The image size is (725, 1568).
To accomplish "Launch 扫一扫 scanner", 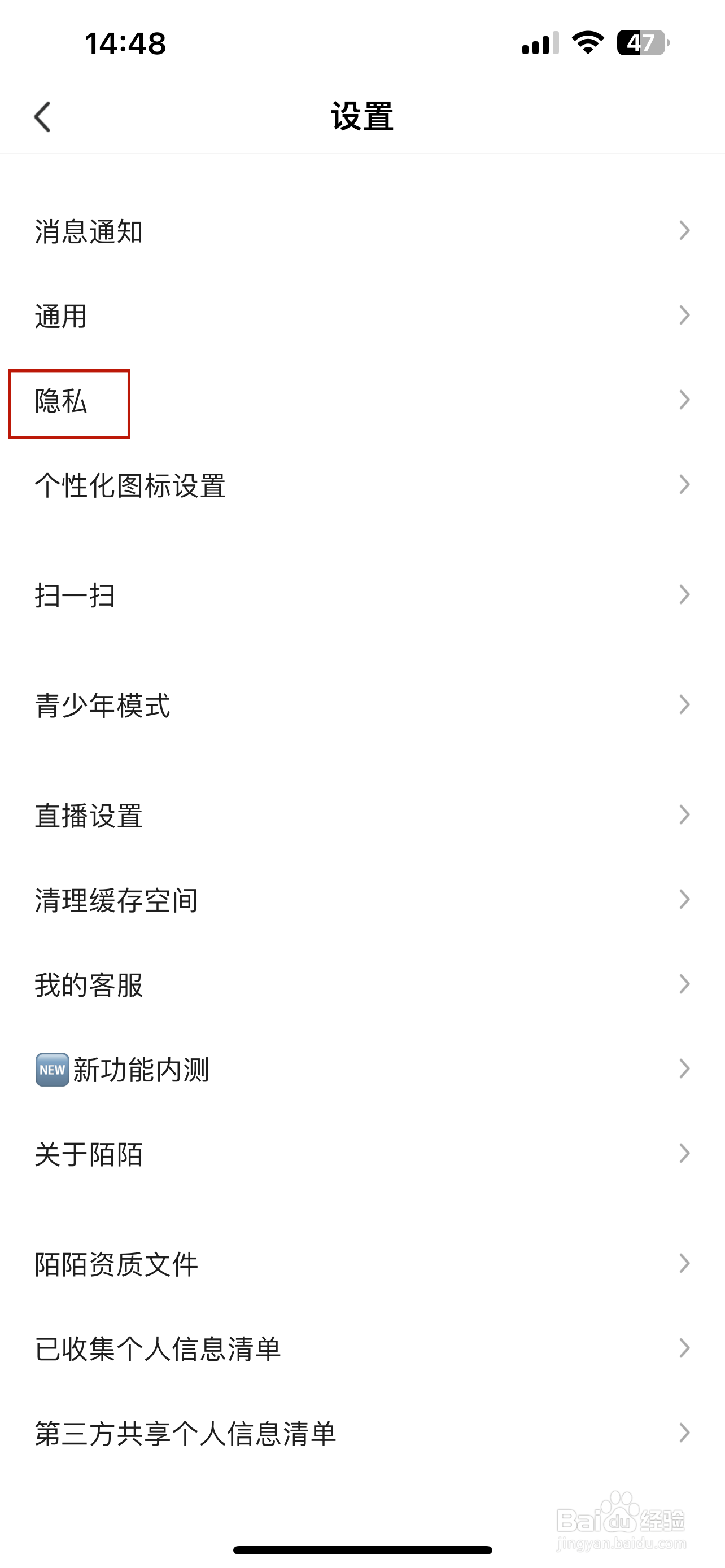I will click(362, 595).
